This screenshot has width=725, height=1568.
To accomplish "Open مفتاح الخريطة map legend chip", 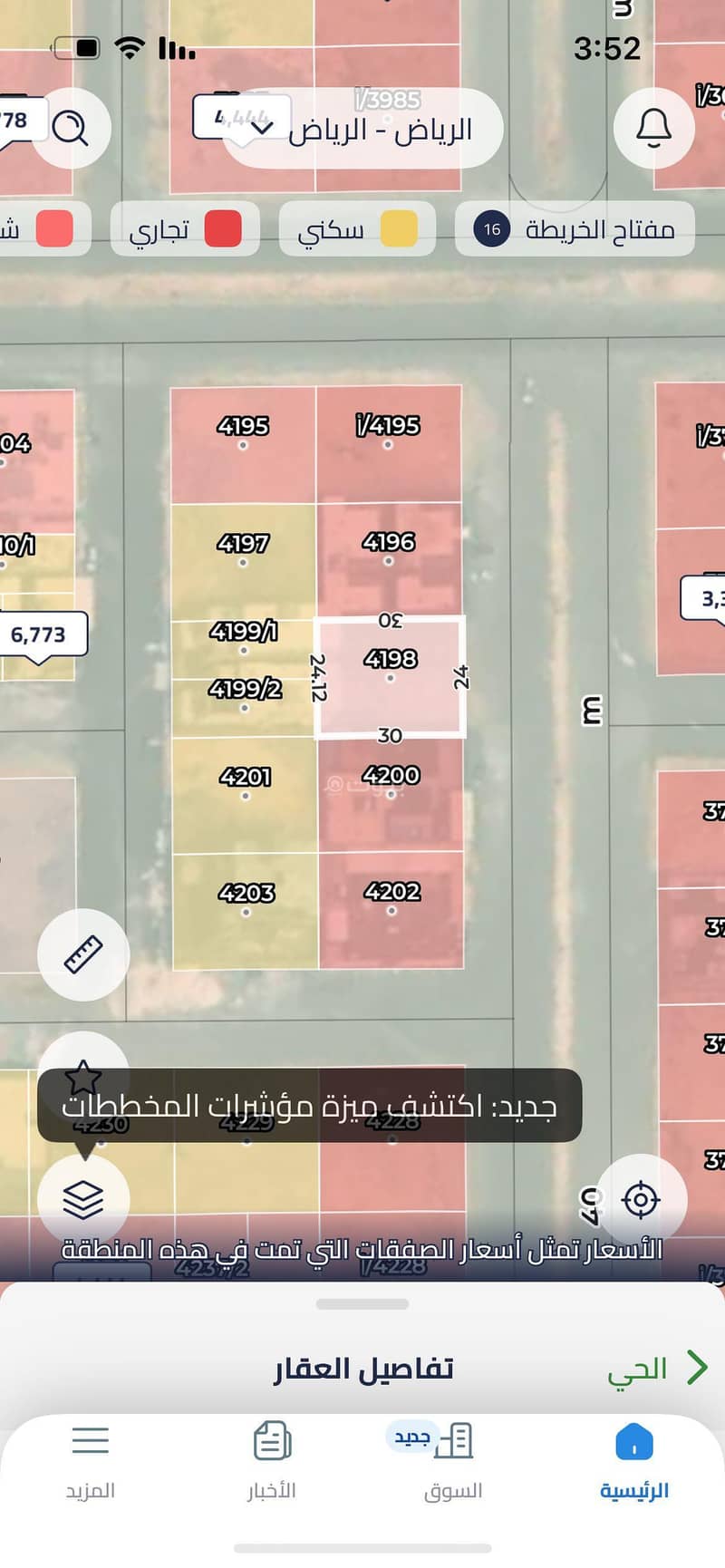I will [575, 229].
